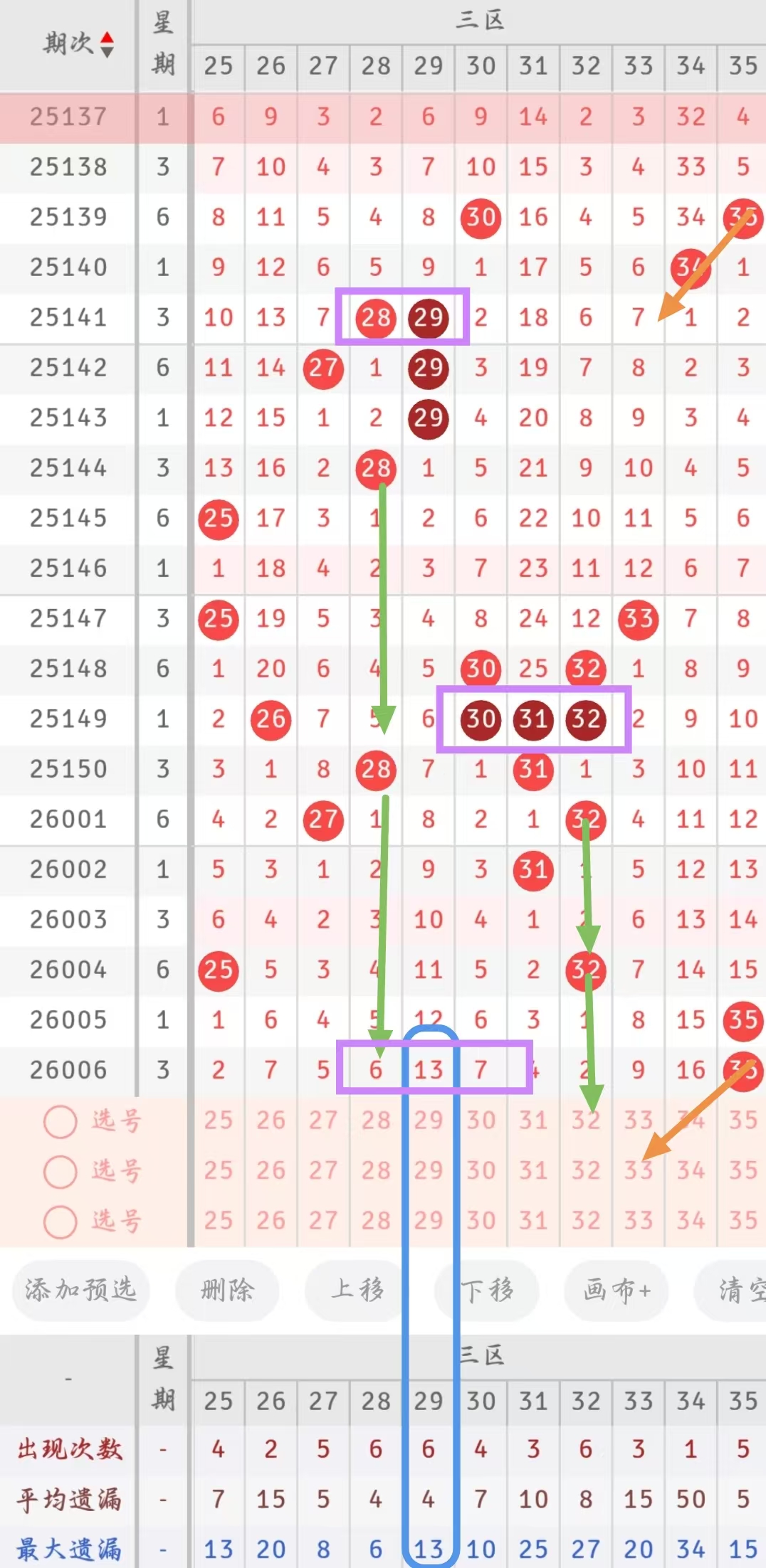Enlarge the canvas with 画布+
The width and height of the screenshot is (766, 1568).
click(x=617, y=1290)
